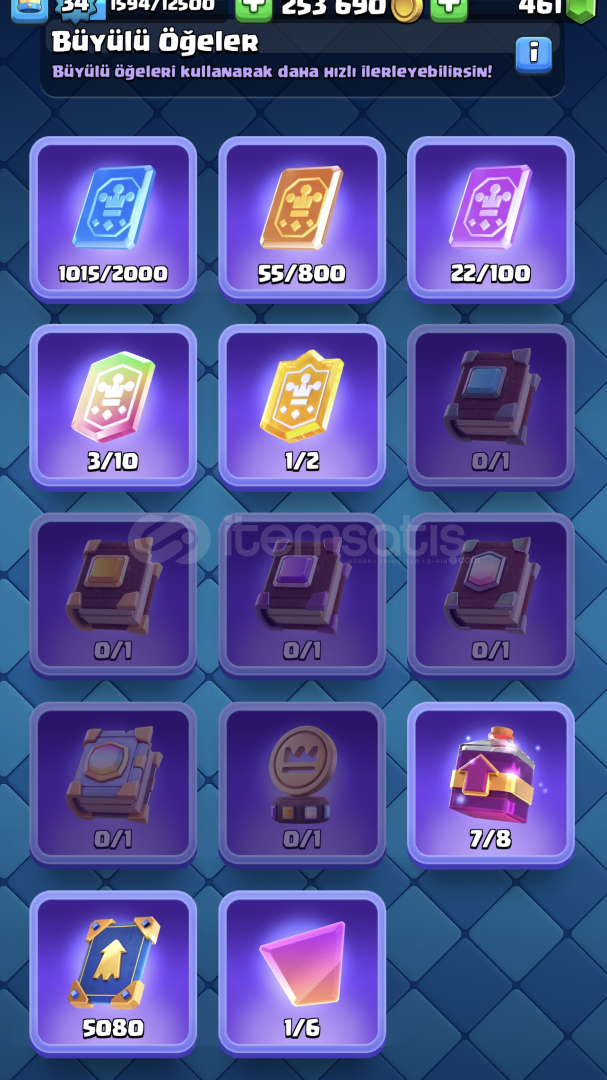The width and height of the screenshot is (607, 1080).
Task: Open the orange-gem book of cards
Action: pos(113,596)
